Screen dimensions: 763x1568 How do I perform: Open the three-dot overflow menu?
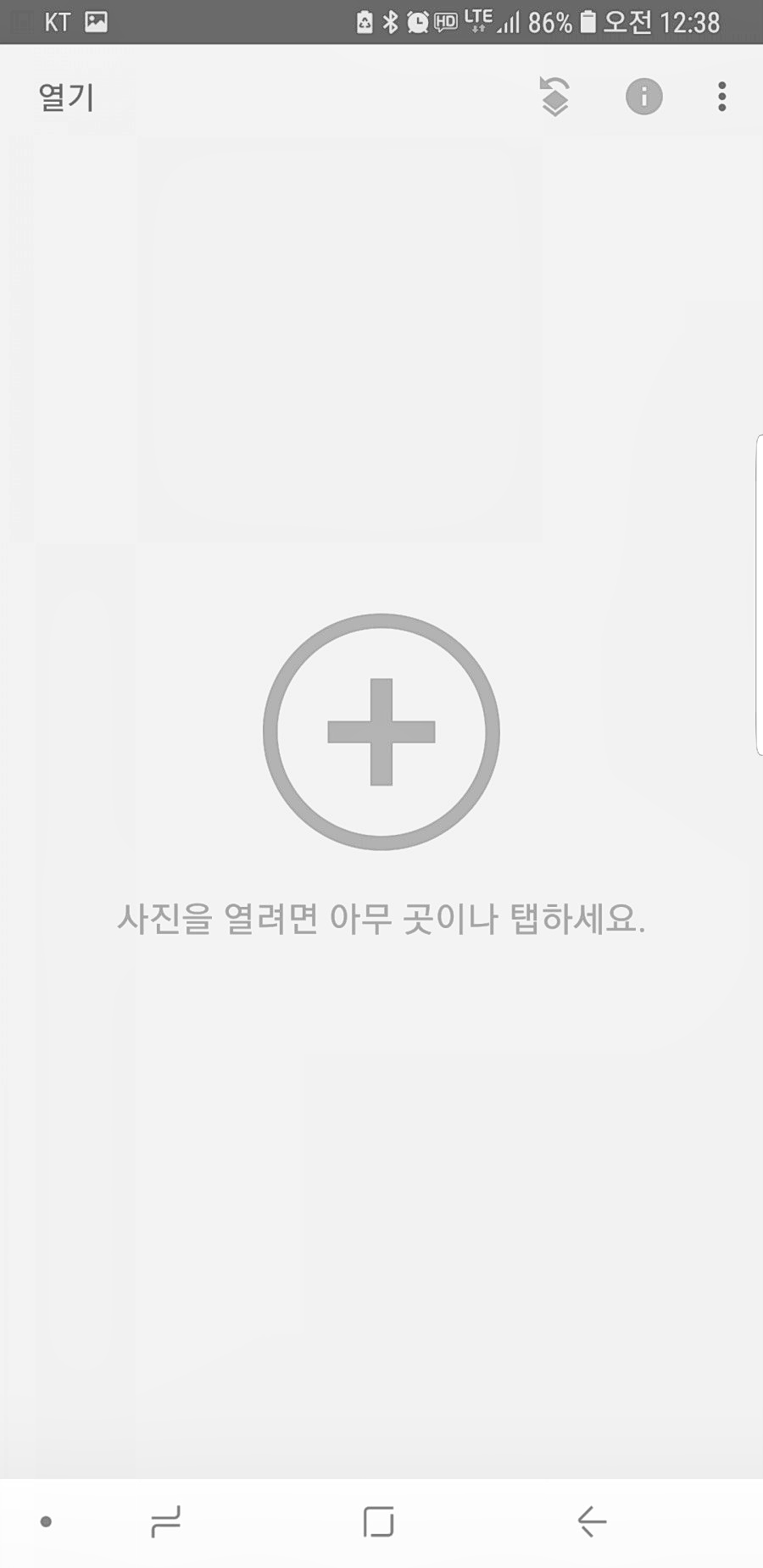pos(721,97)
